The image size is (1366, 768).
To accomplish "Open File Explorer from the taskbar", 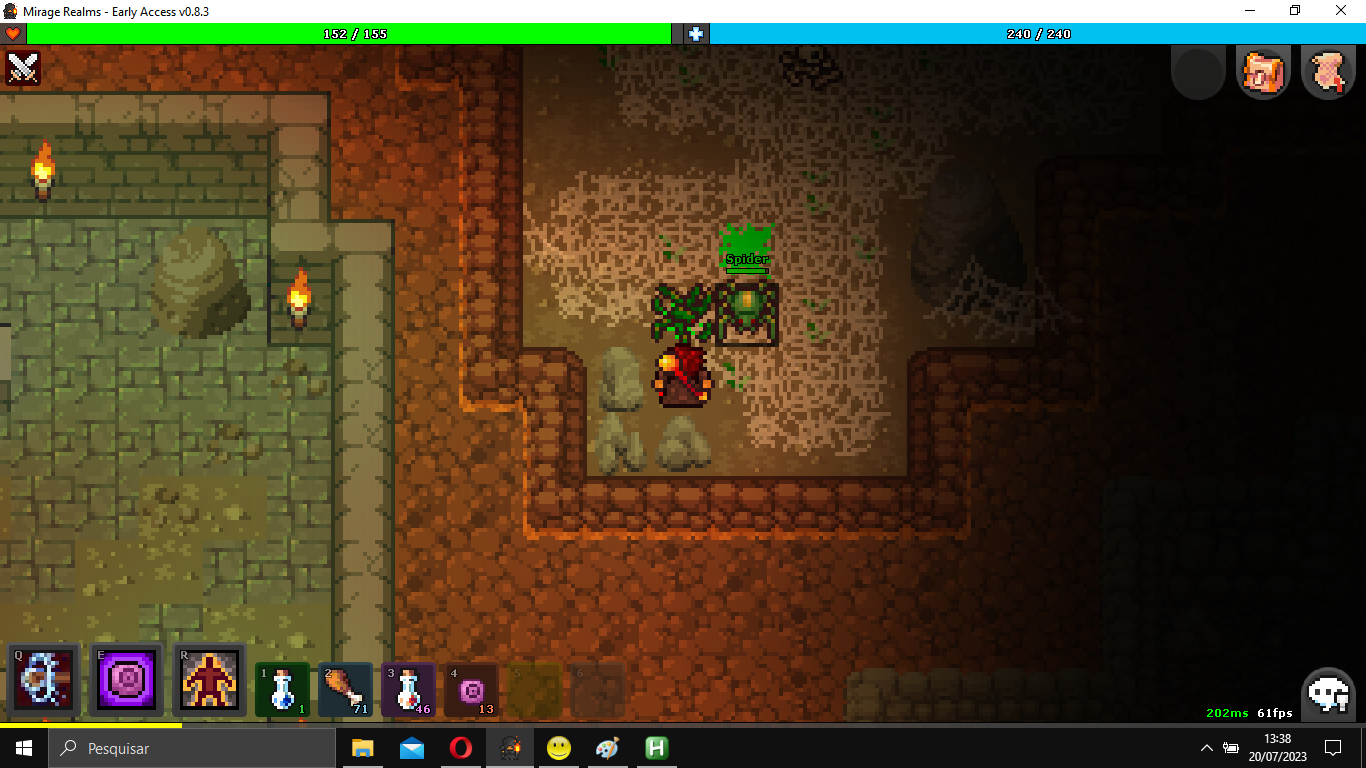I will 362,748.
